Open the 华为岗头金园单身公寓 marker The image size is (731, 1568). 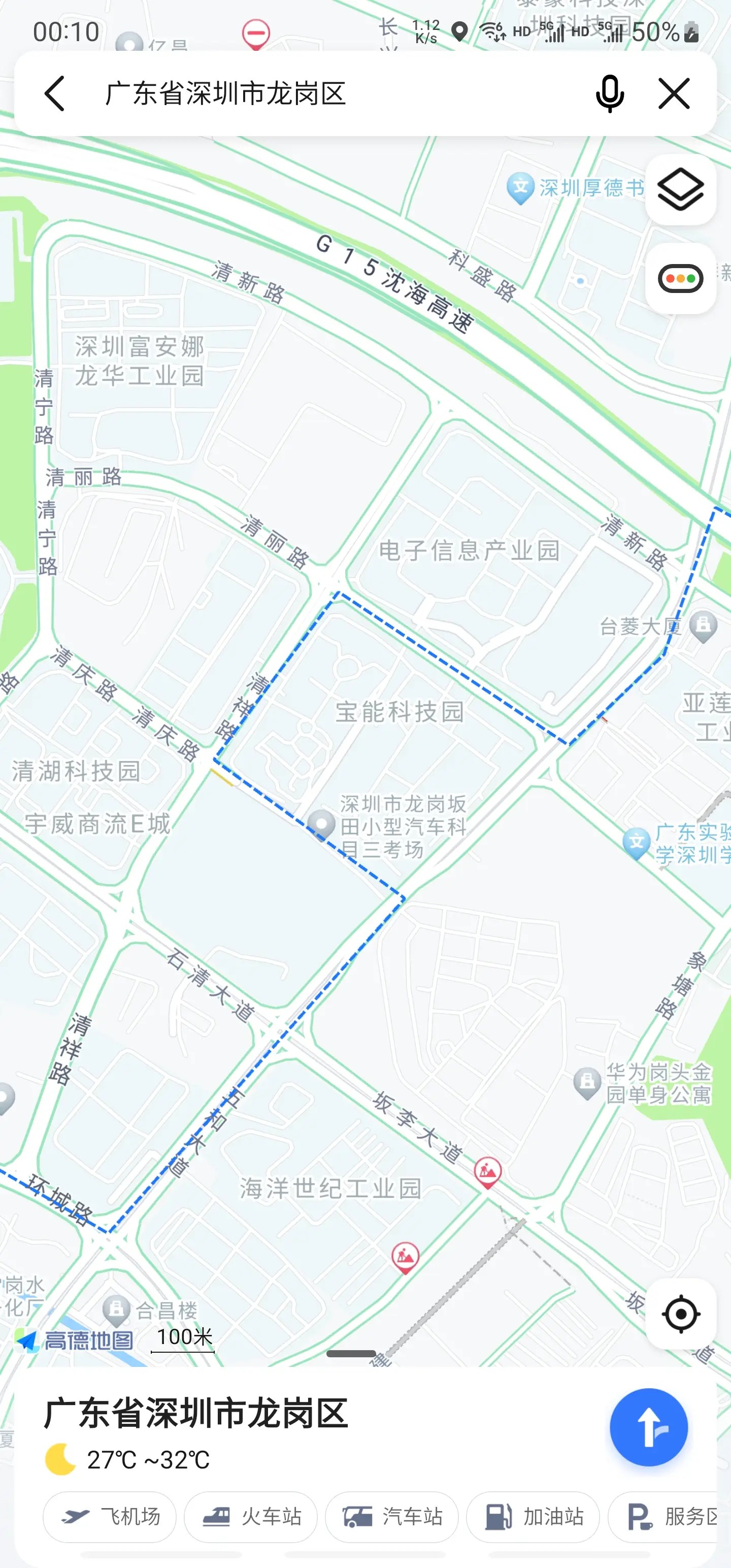[x=587, y=1084]
